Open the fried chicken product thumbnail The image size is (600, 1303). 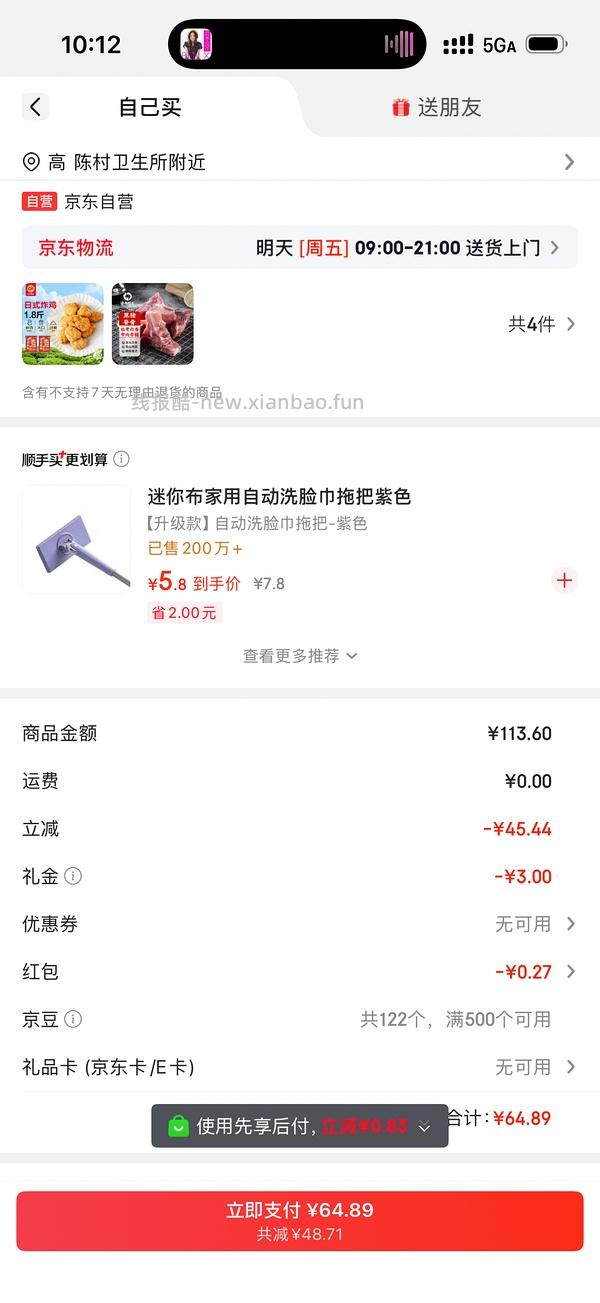(63, 324)
